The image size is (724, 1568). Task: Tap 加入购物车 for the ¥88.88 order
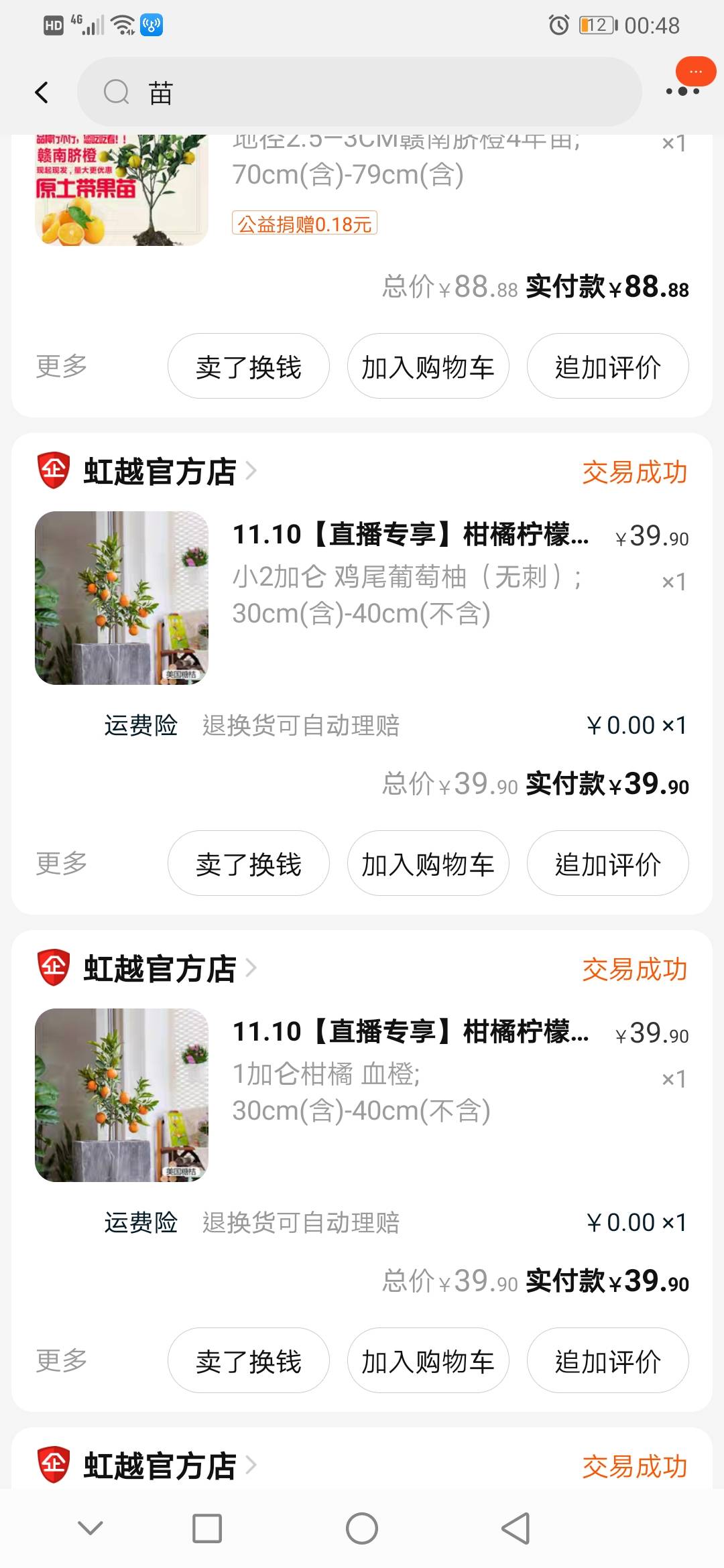pos(428,366)
